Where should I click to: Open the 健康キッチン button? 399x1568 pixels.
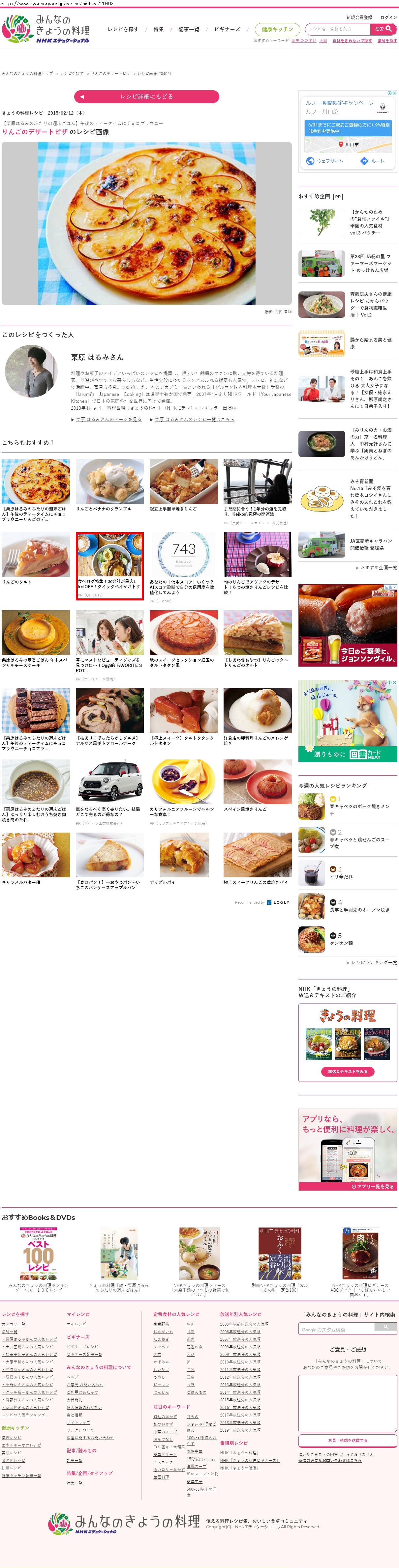pos(277,29)
